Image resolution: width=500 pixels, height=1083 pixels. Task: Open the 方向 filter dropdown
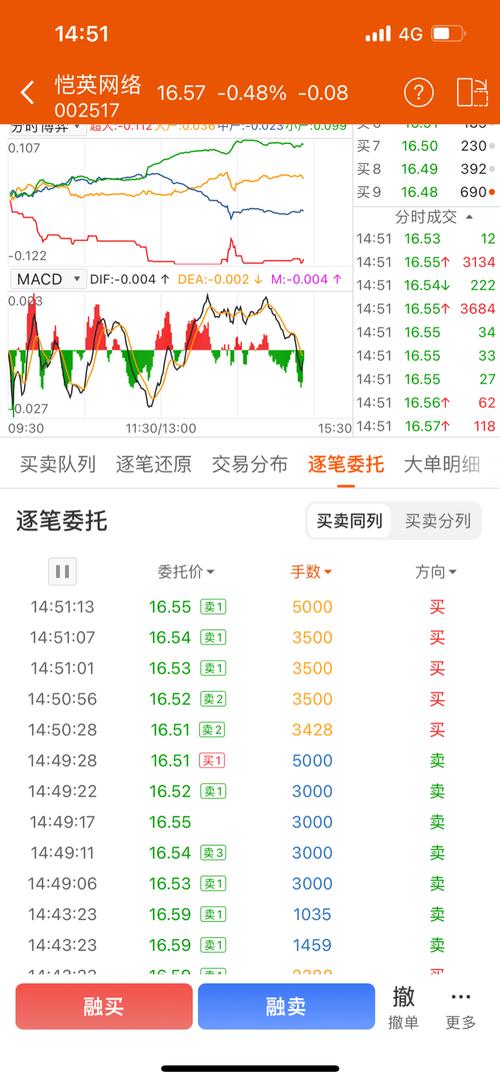[x=436, y=572]
